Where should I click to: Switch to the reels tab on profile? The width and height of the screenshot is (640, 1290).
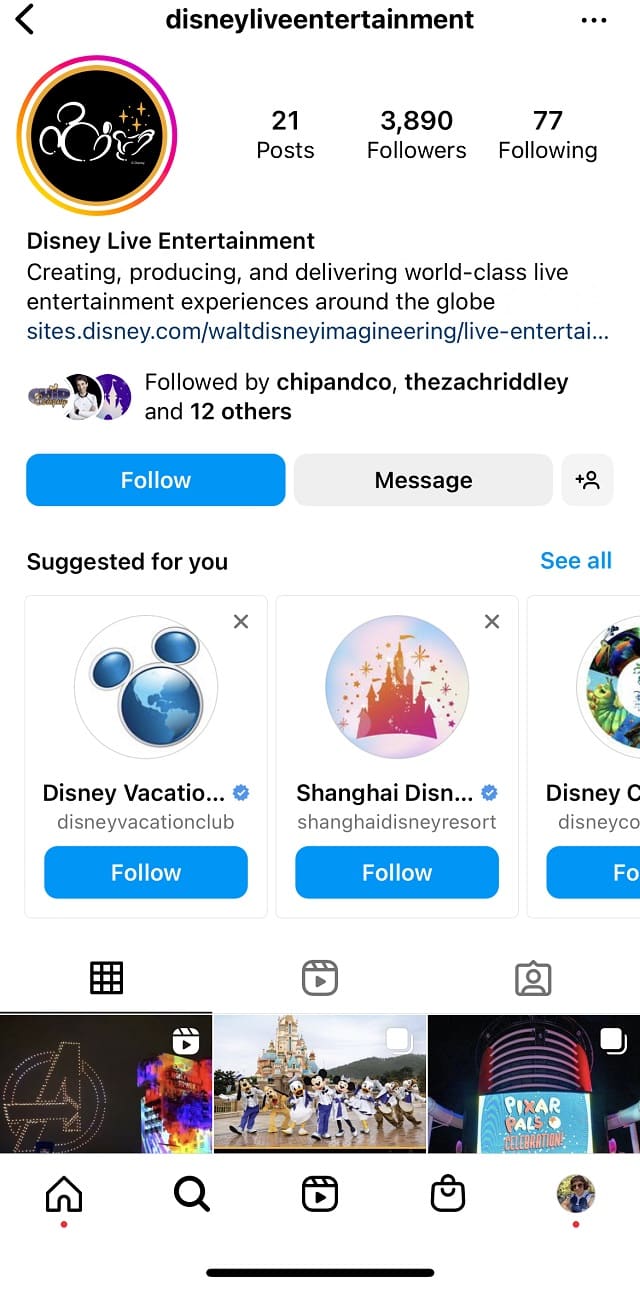320,978
